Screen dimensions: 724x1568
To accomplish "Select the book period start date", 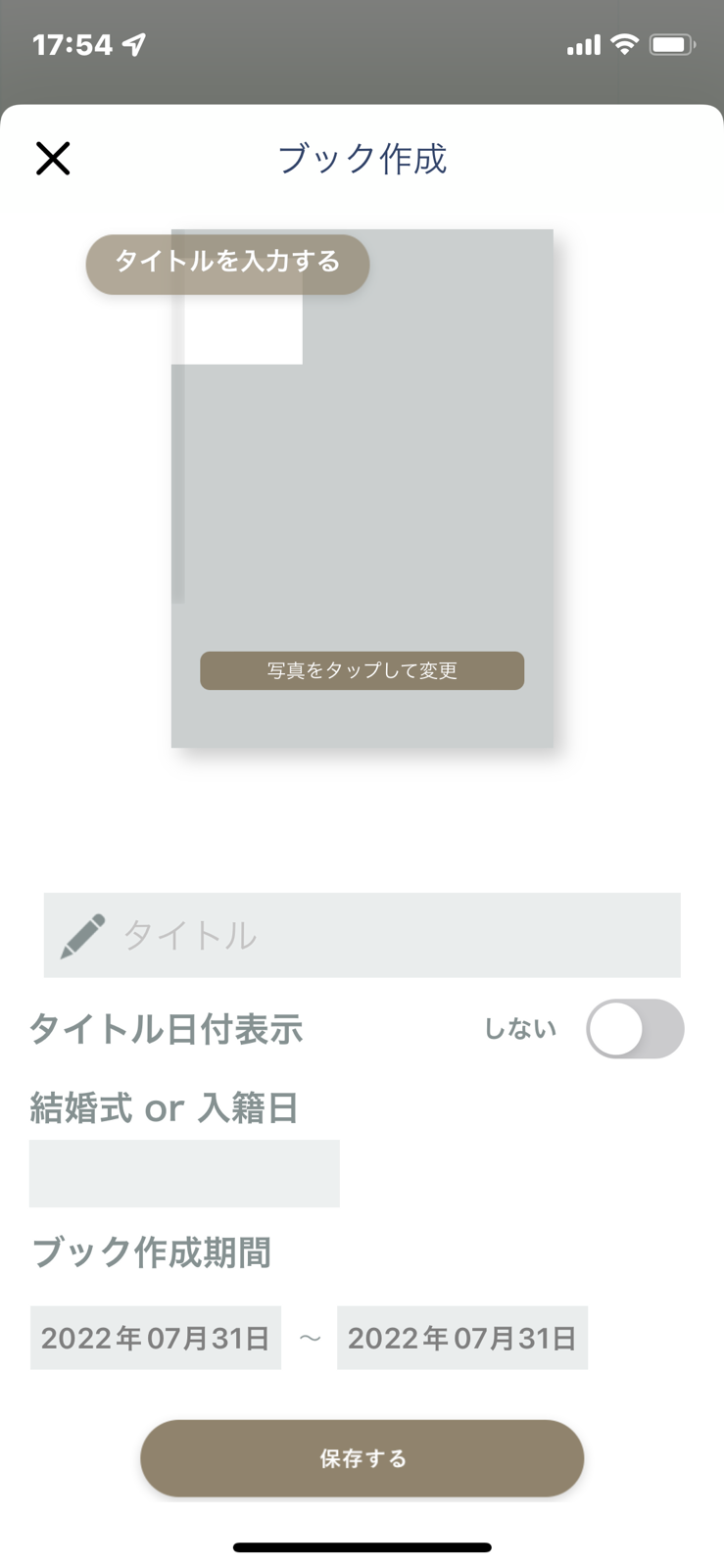I will pos(156,1338).
